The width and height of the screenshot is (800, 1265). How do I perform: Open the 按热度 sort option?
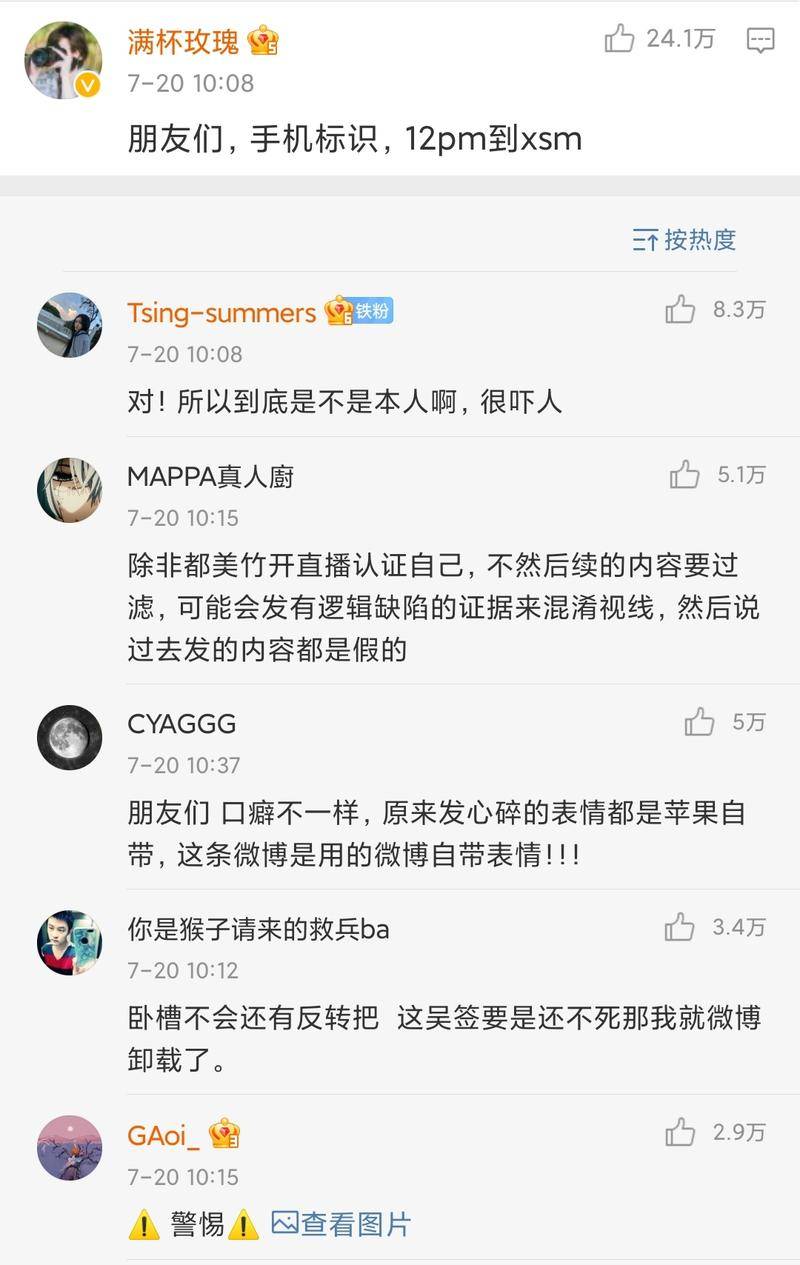pos(685,240)
